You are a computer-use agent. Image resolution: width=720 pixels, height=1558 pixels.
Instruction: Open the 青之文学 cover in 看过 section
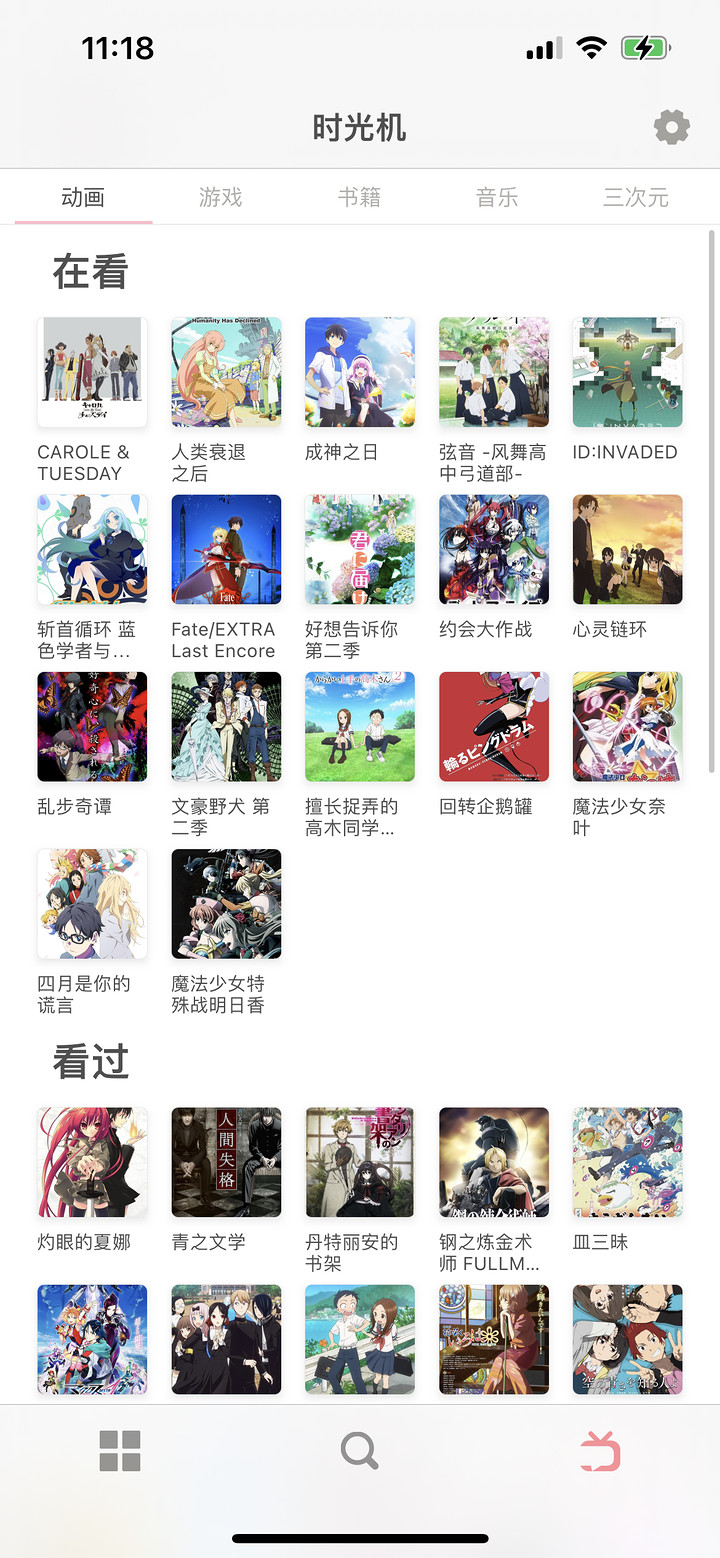(x=226, y=1162)
